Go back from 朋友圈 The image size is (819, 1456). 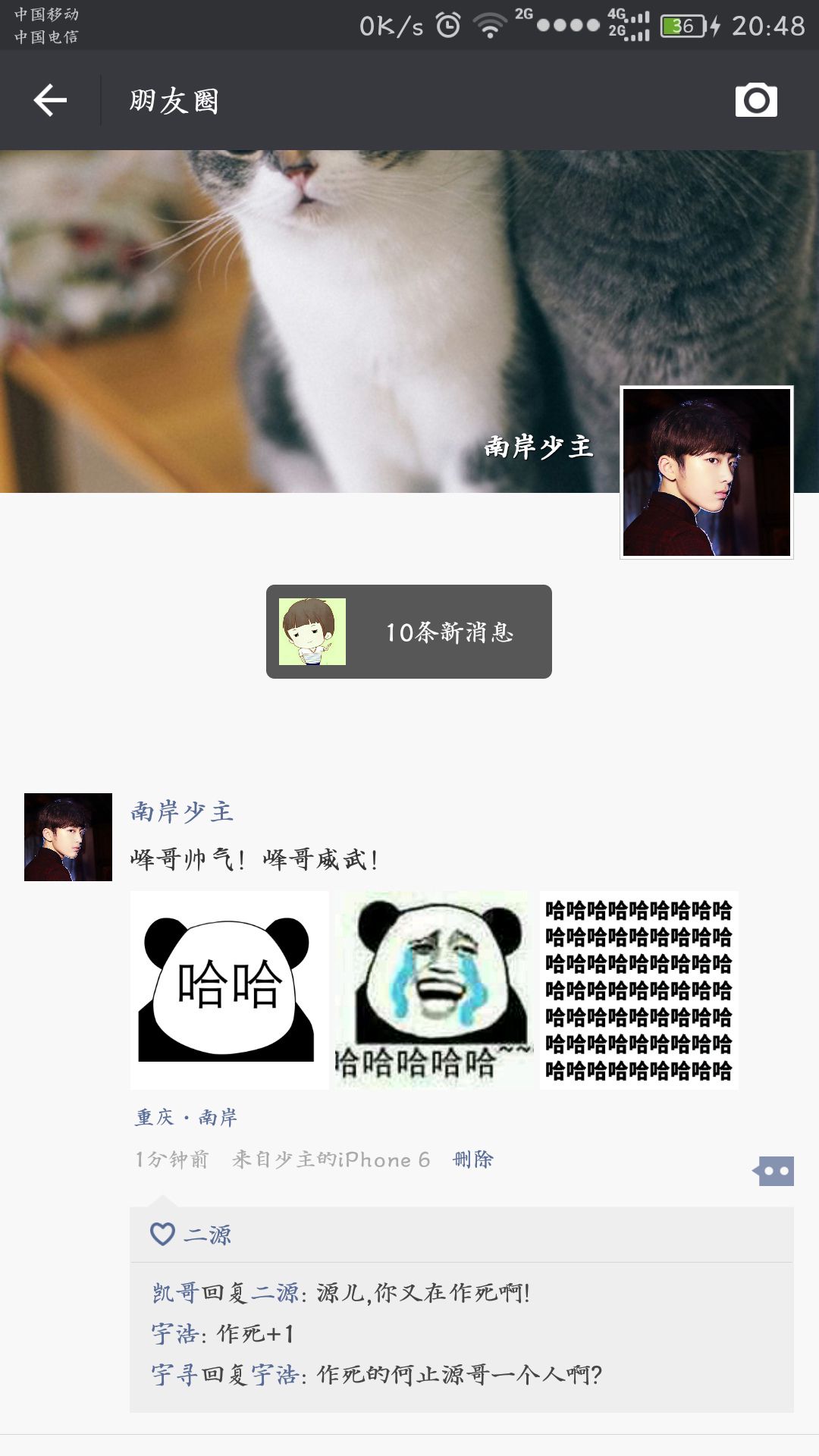pos(50,100)
